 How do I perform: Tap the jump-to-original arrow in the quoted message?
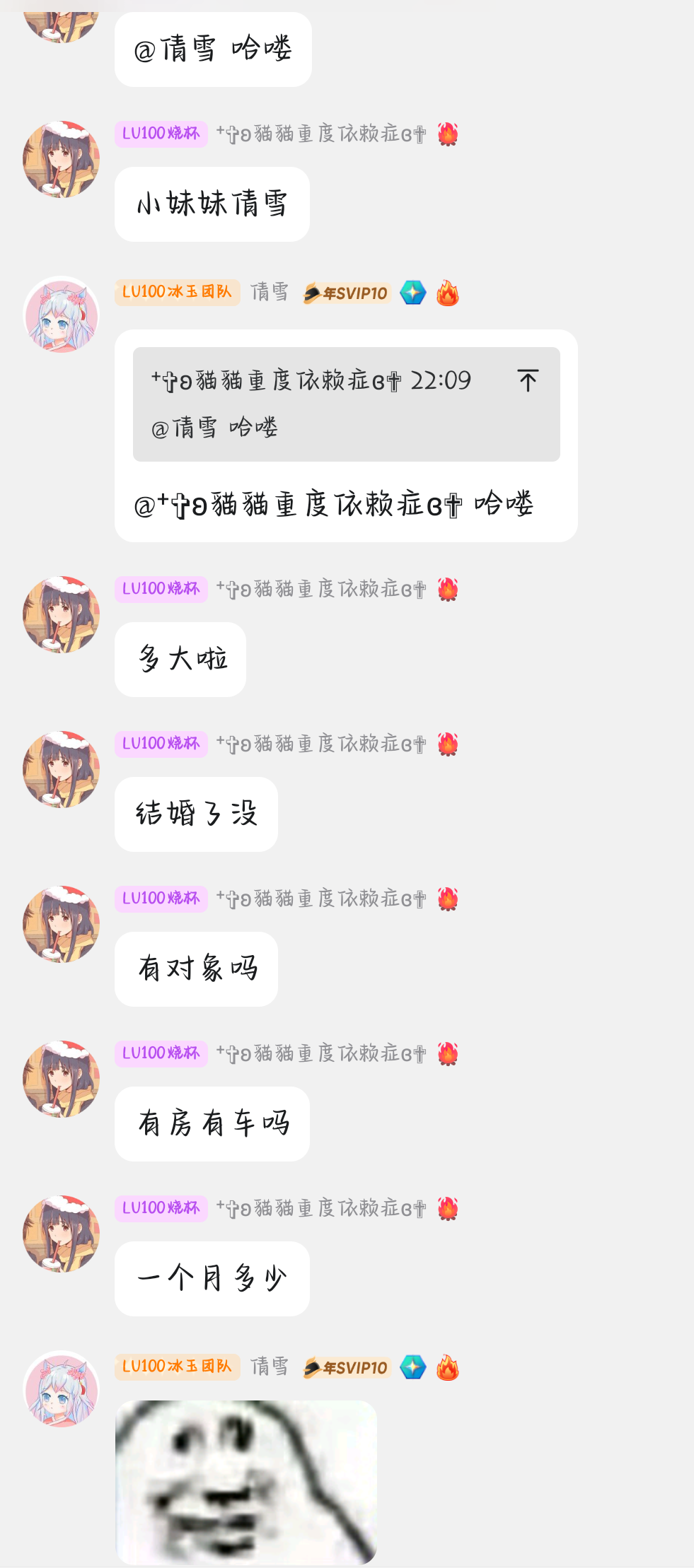(527, 380)
